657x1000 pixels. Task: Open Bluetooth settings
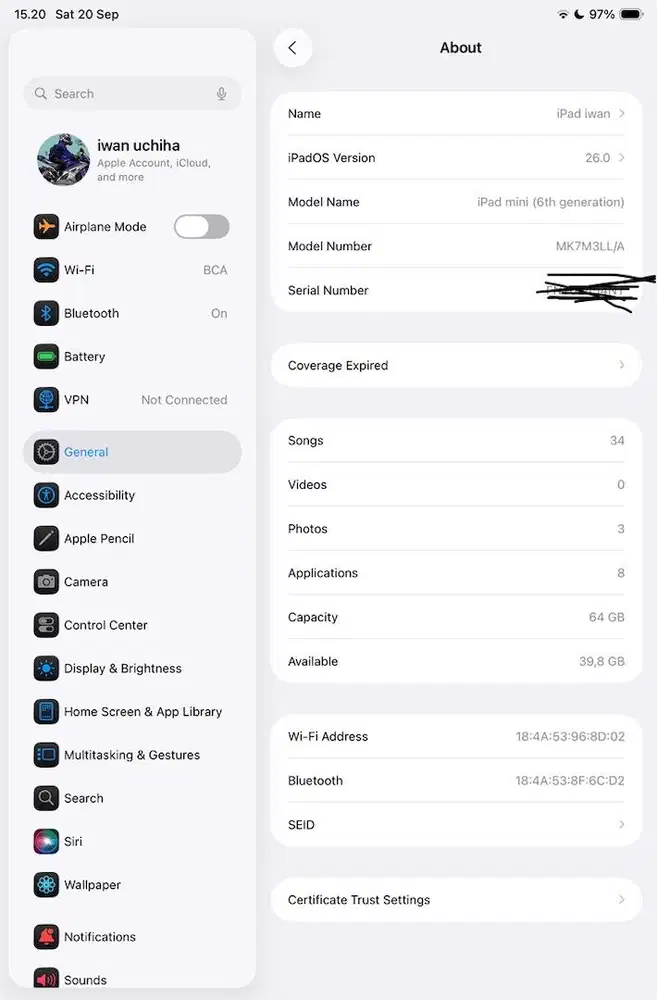(x=132, y=313)
